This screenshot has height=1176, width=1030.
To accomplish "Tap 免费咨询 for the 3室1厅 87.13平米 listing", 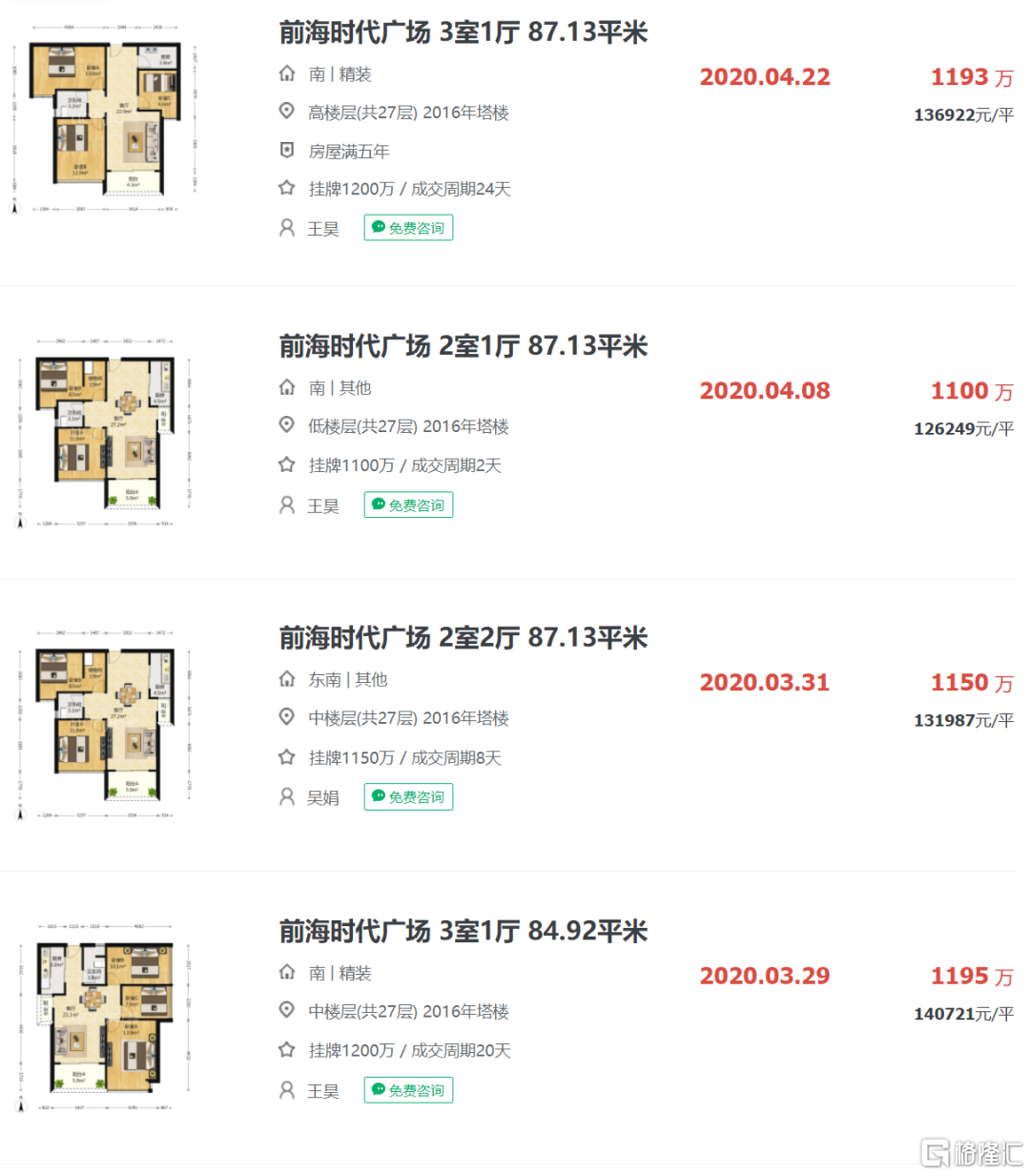I will (x=408, y=228).
